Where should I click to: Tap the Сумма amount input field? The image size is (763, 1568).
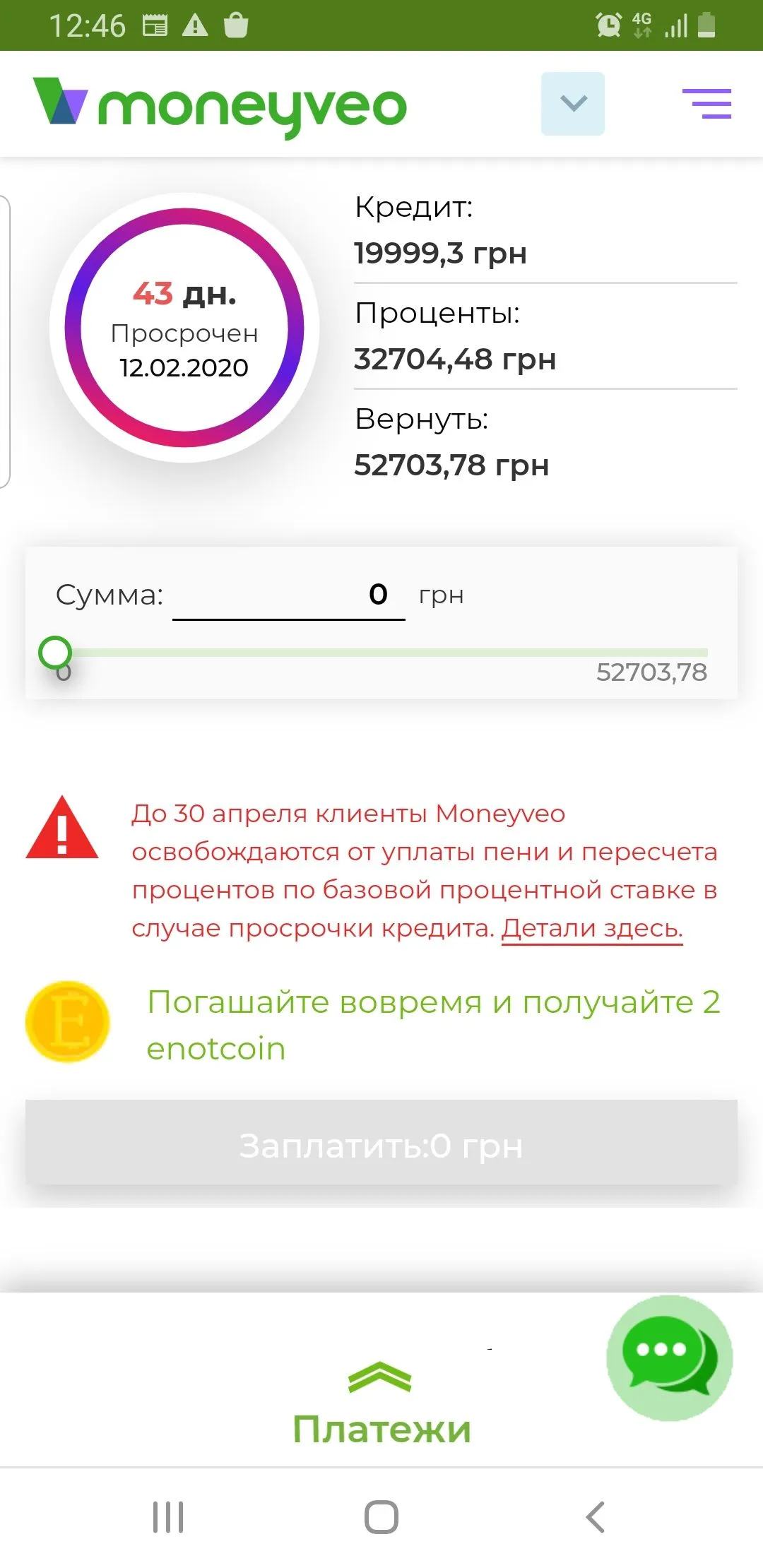click(x=289, y=595)
